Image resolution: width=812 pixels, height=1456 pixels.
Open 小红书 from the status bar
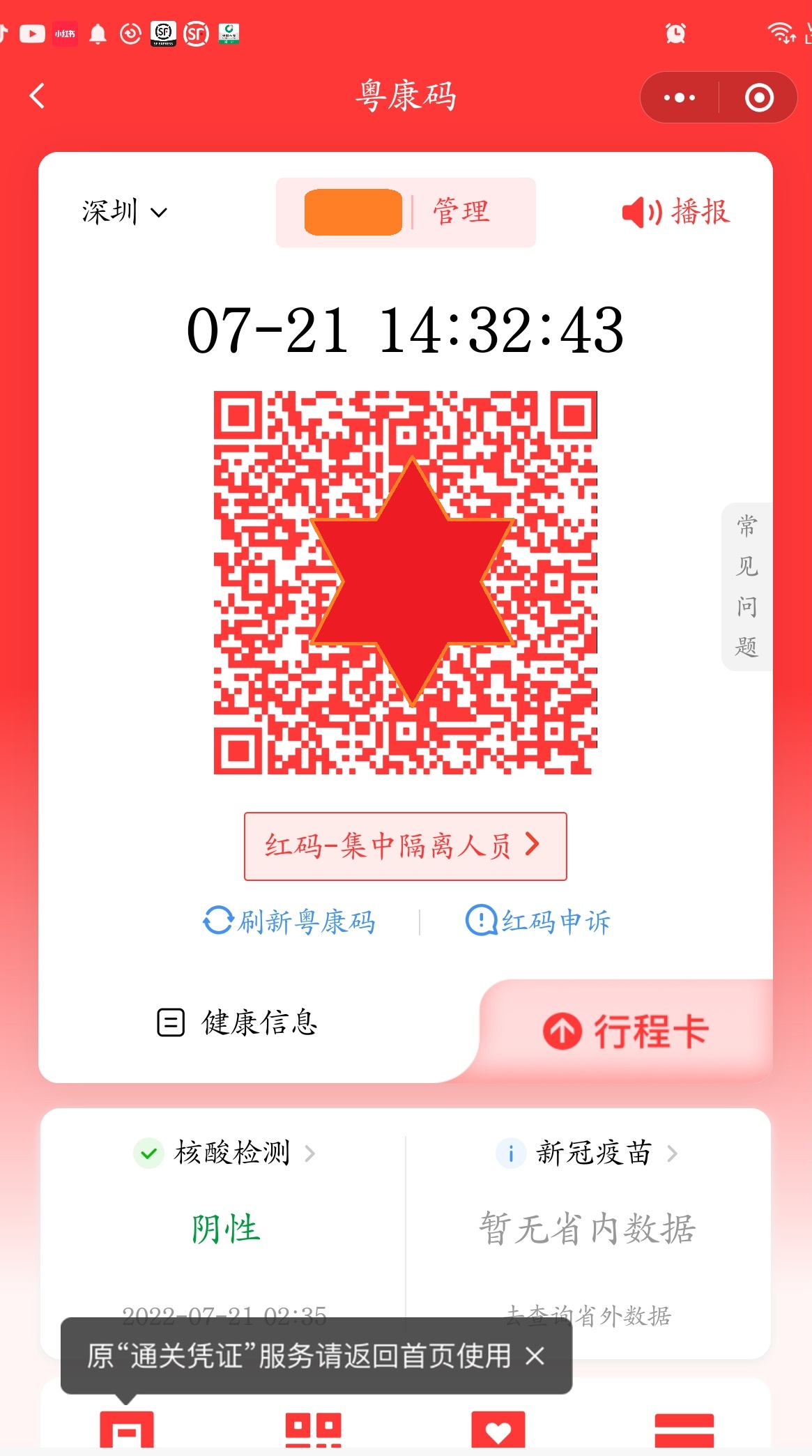tap(64, 33)
